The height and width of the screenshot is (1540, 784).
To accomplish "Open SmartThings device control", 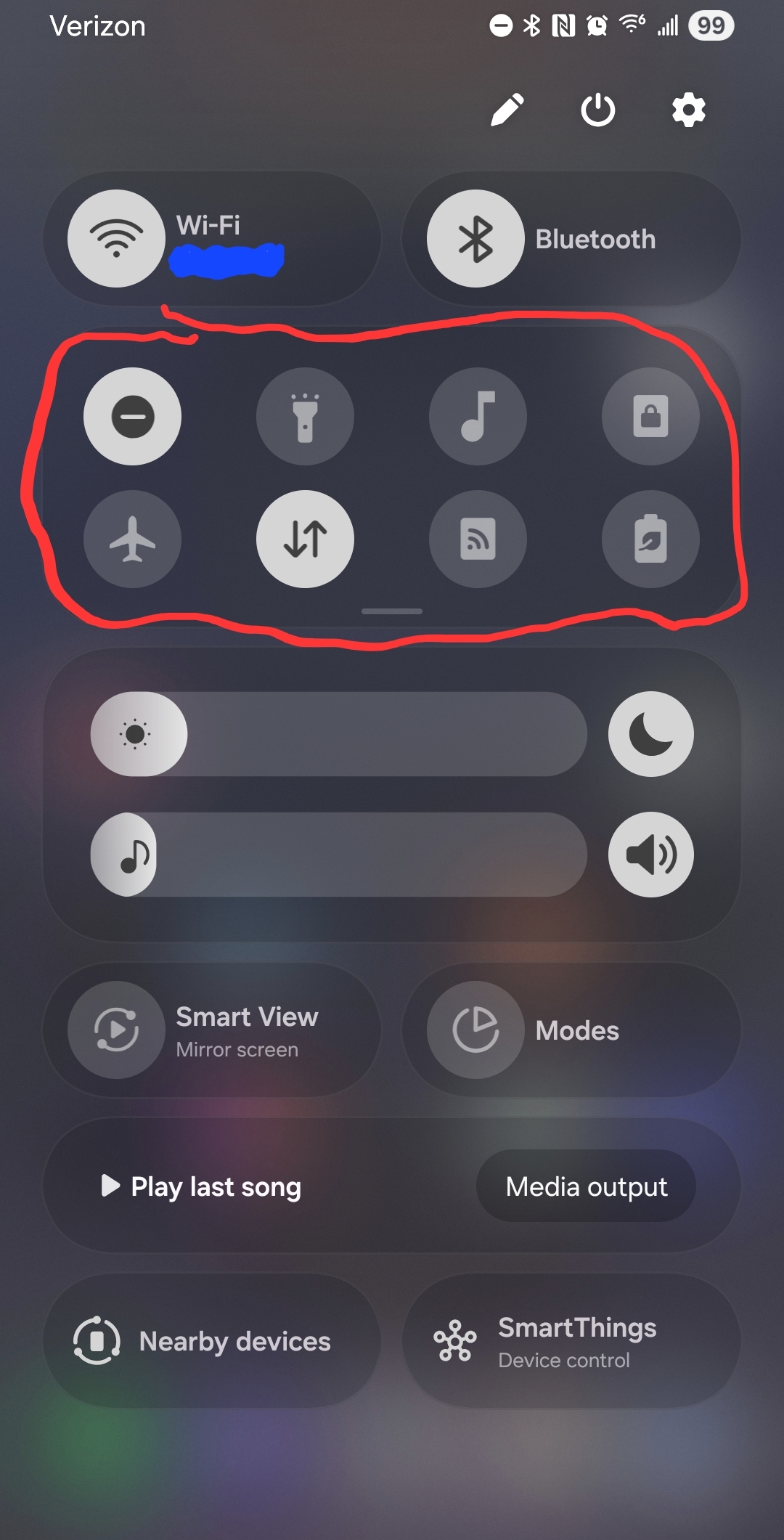I will click(x=571, y=1342).
